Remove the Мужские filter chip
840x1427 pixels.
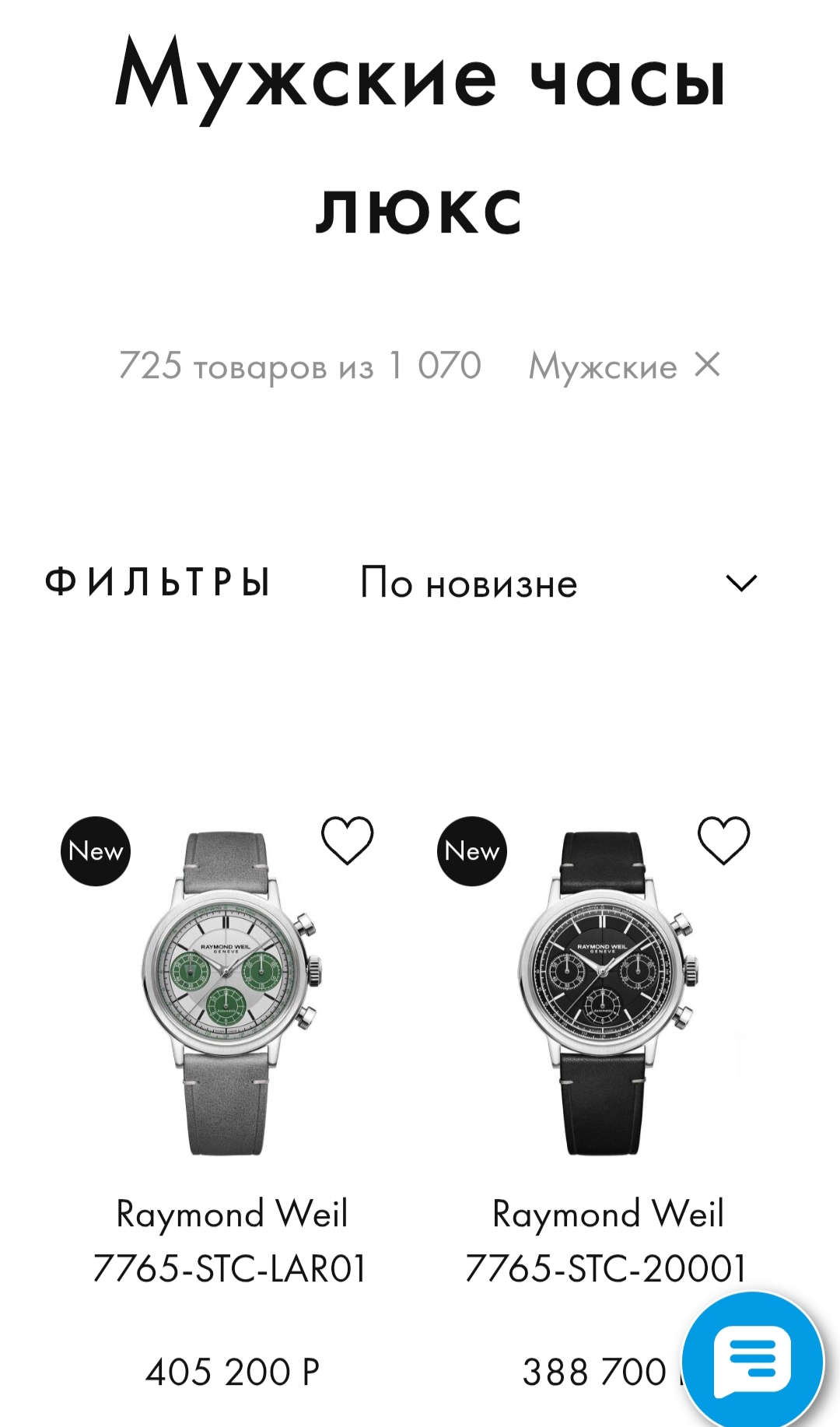tap(707, 364)
